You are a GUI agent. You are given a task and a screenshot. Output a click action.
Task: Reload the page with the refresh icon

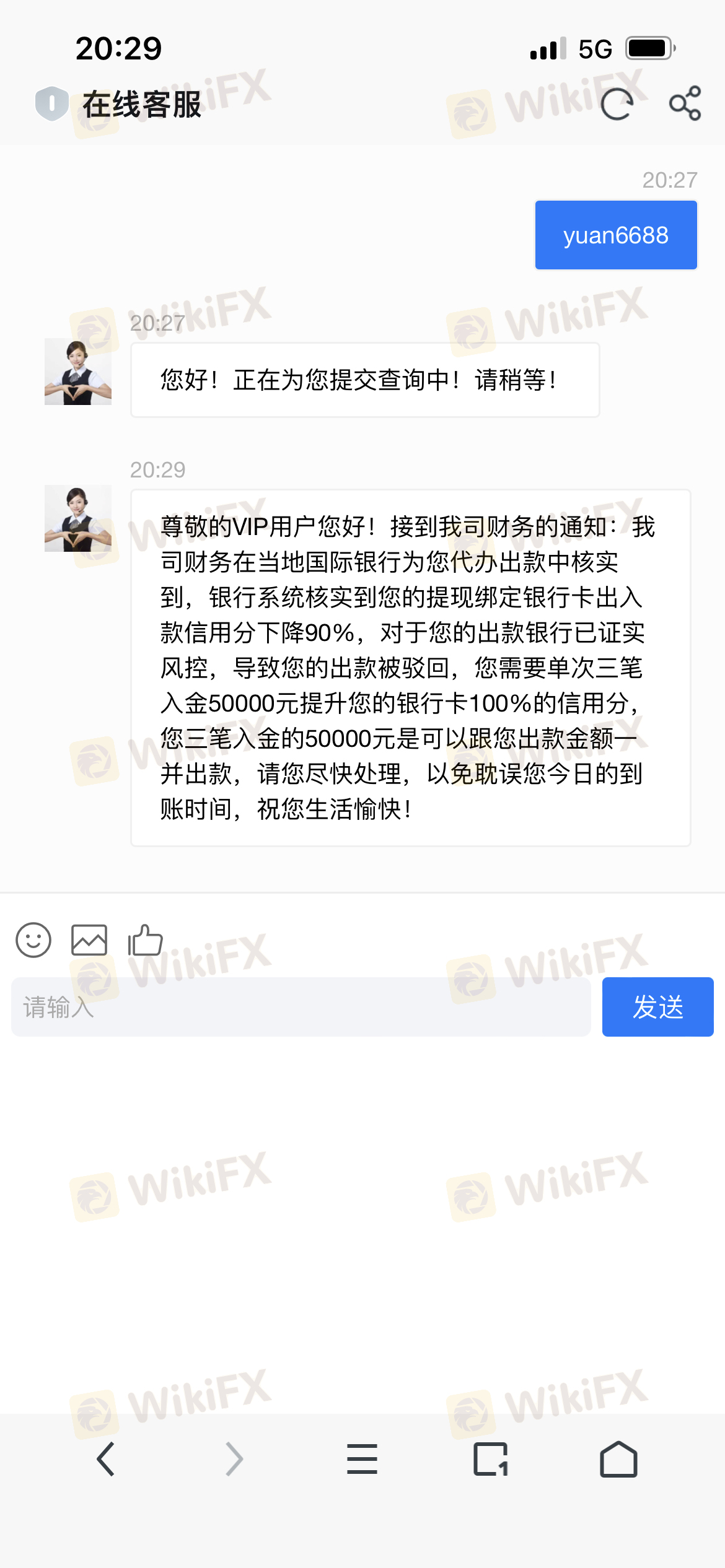pos(617,103)
